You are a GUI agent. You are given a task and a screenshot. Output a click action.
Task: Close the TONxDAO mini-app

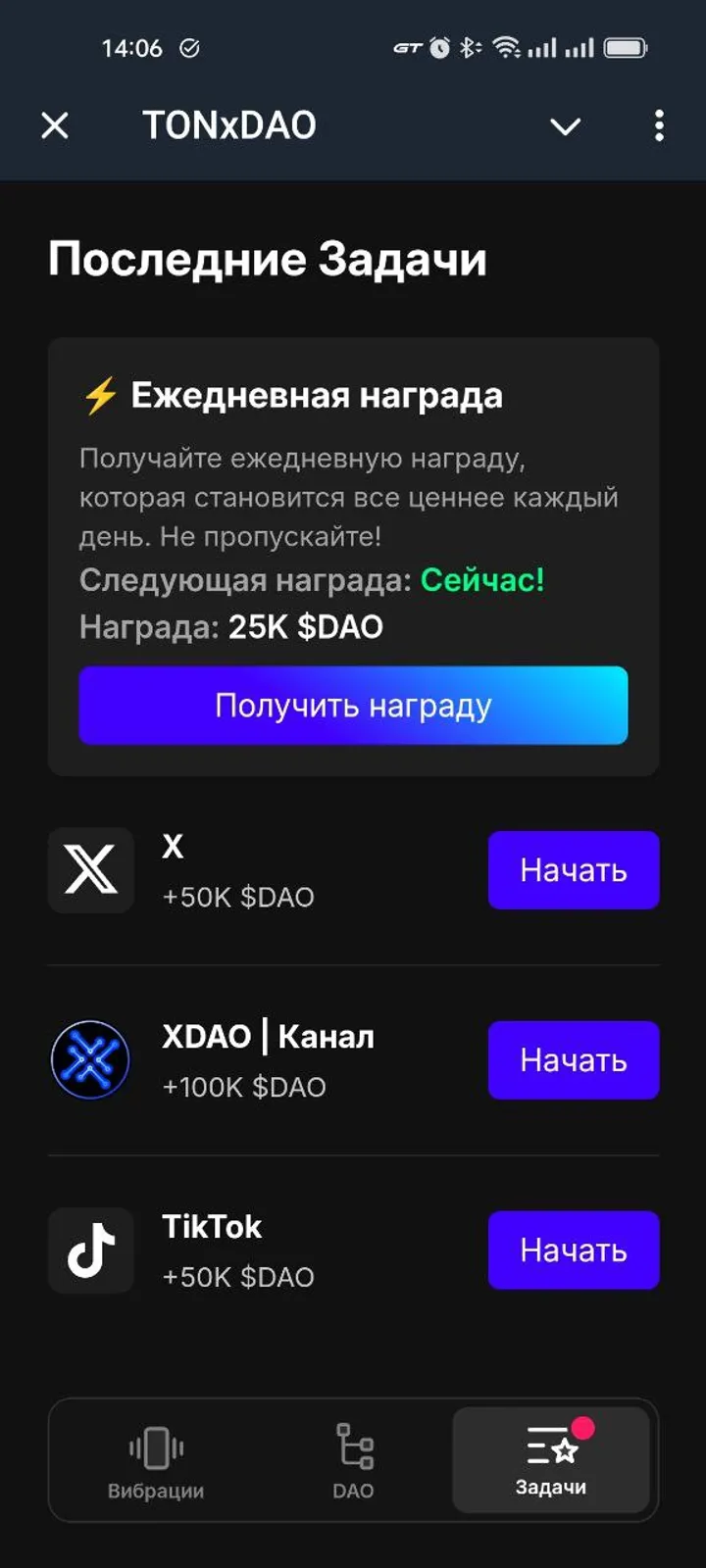55,125
